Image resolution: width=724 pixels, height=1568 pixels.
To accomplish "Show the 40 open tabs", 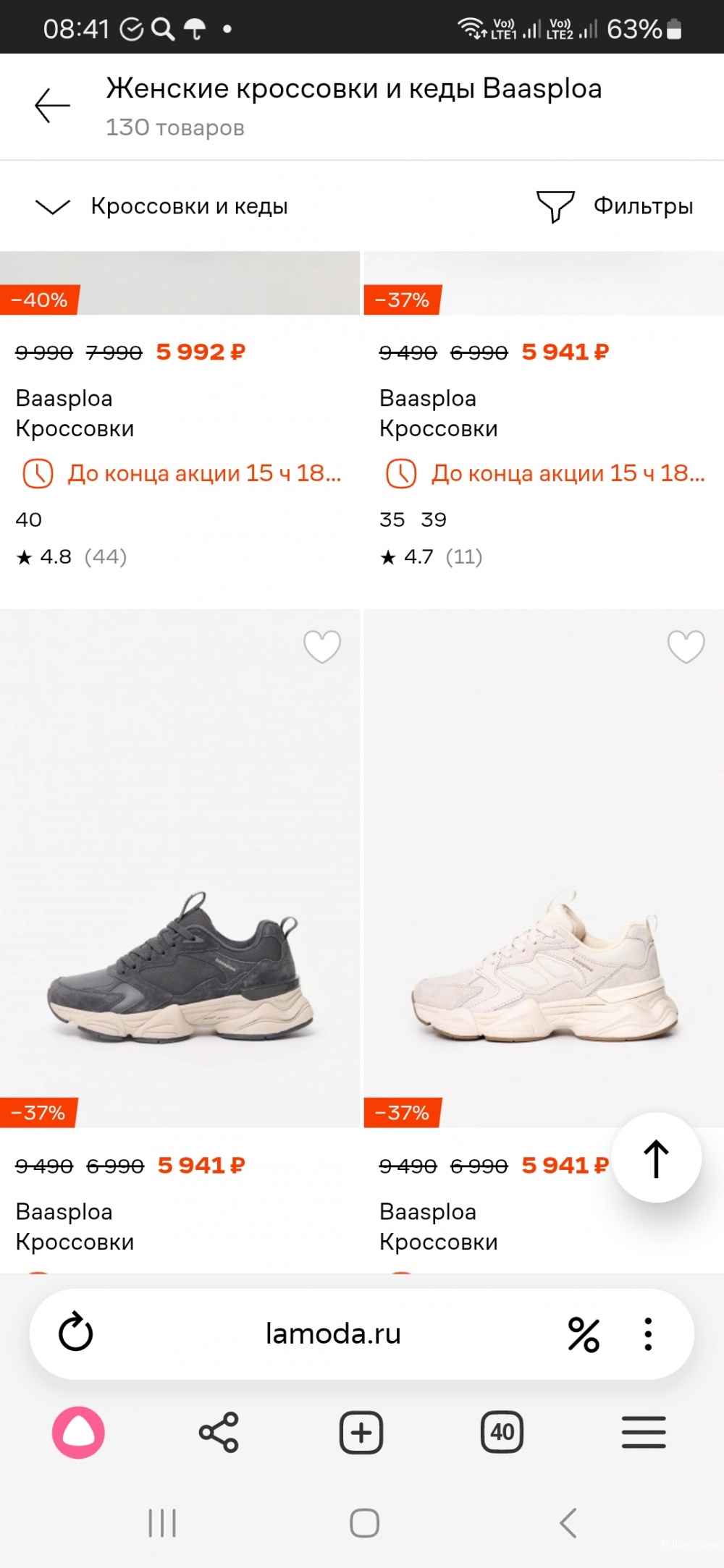I will pyautogui.click(x=502, y=1432).
